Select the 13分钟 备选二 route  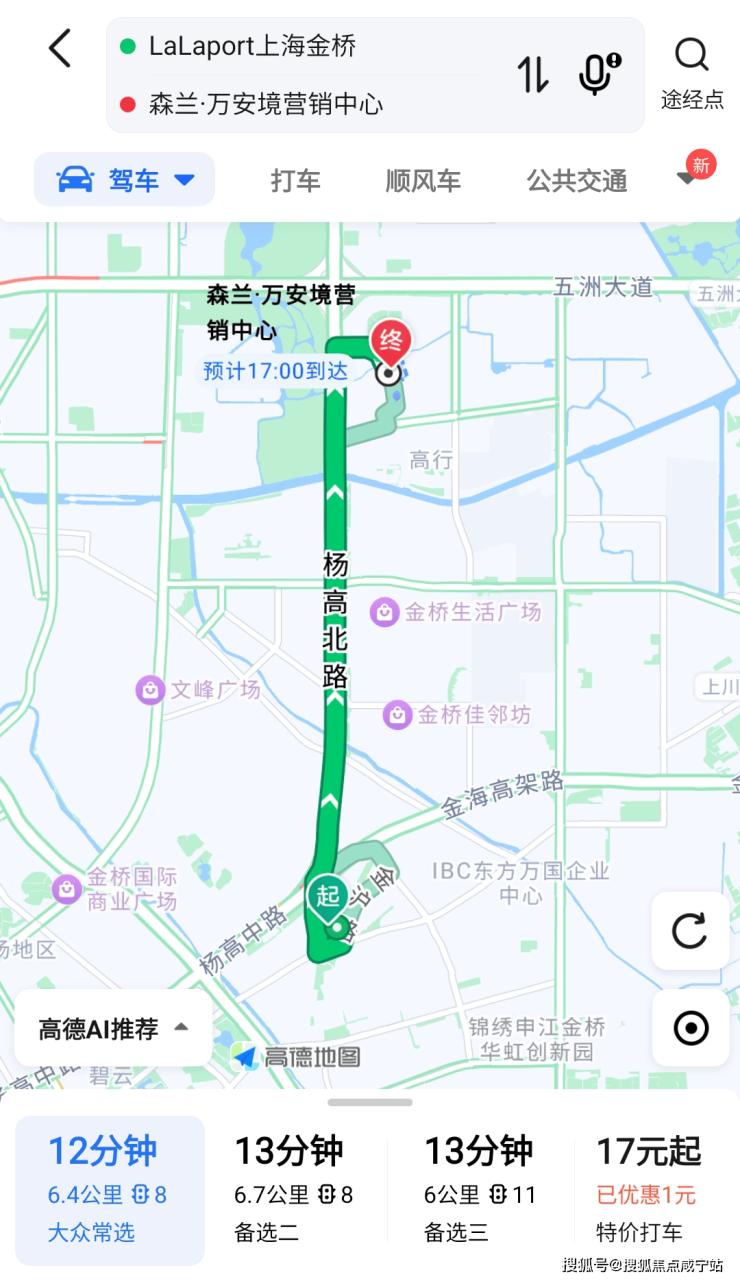click(x=293, y=1190)
